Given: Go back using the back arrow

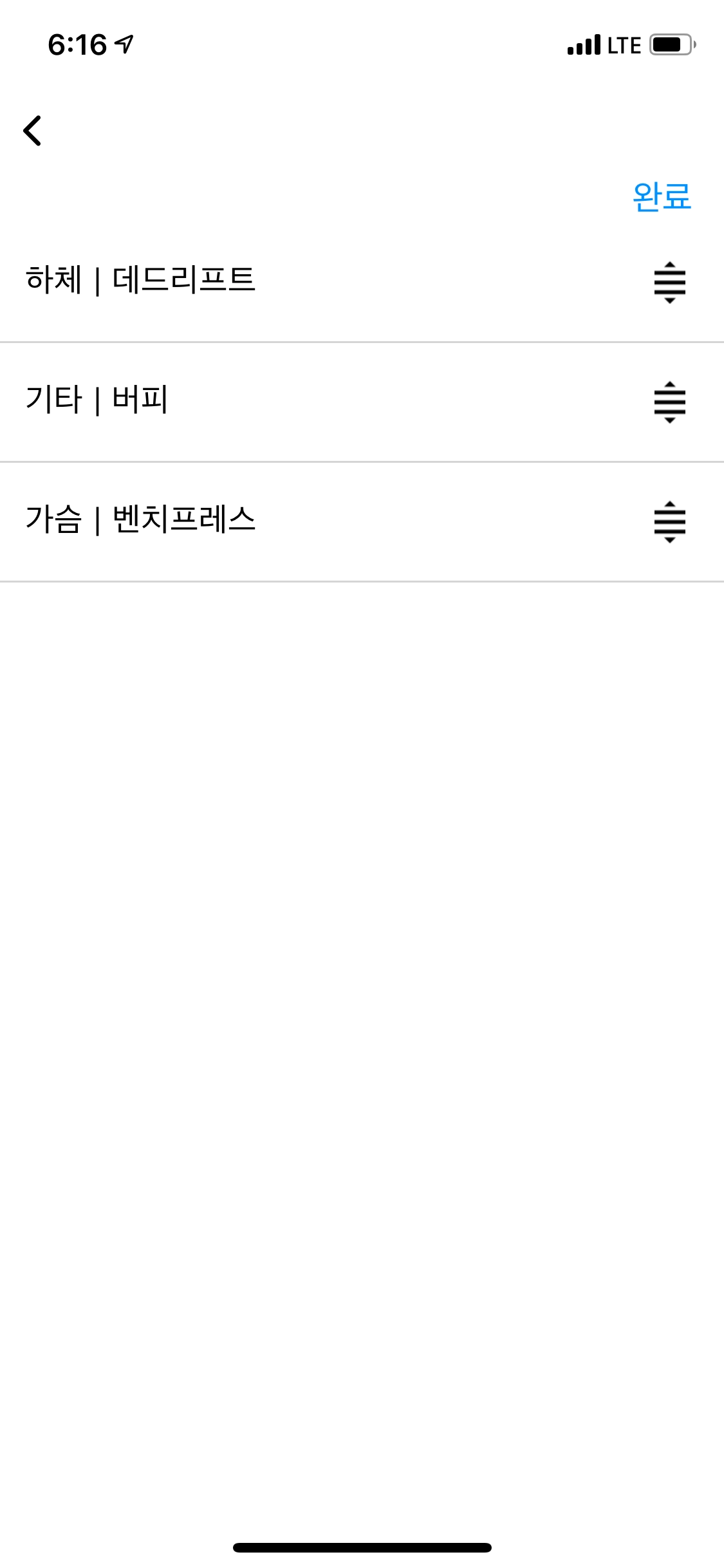Looking at the screenshot, I should tap(33, 131).
